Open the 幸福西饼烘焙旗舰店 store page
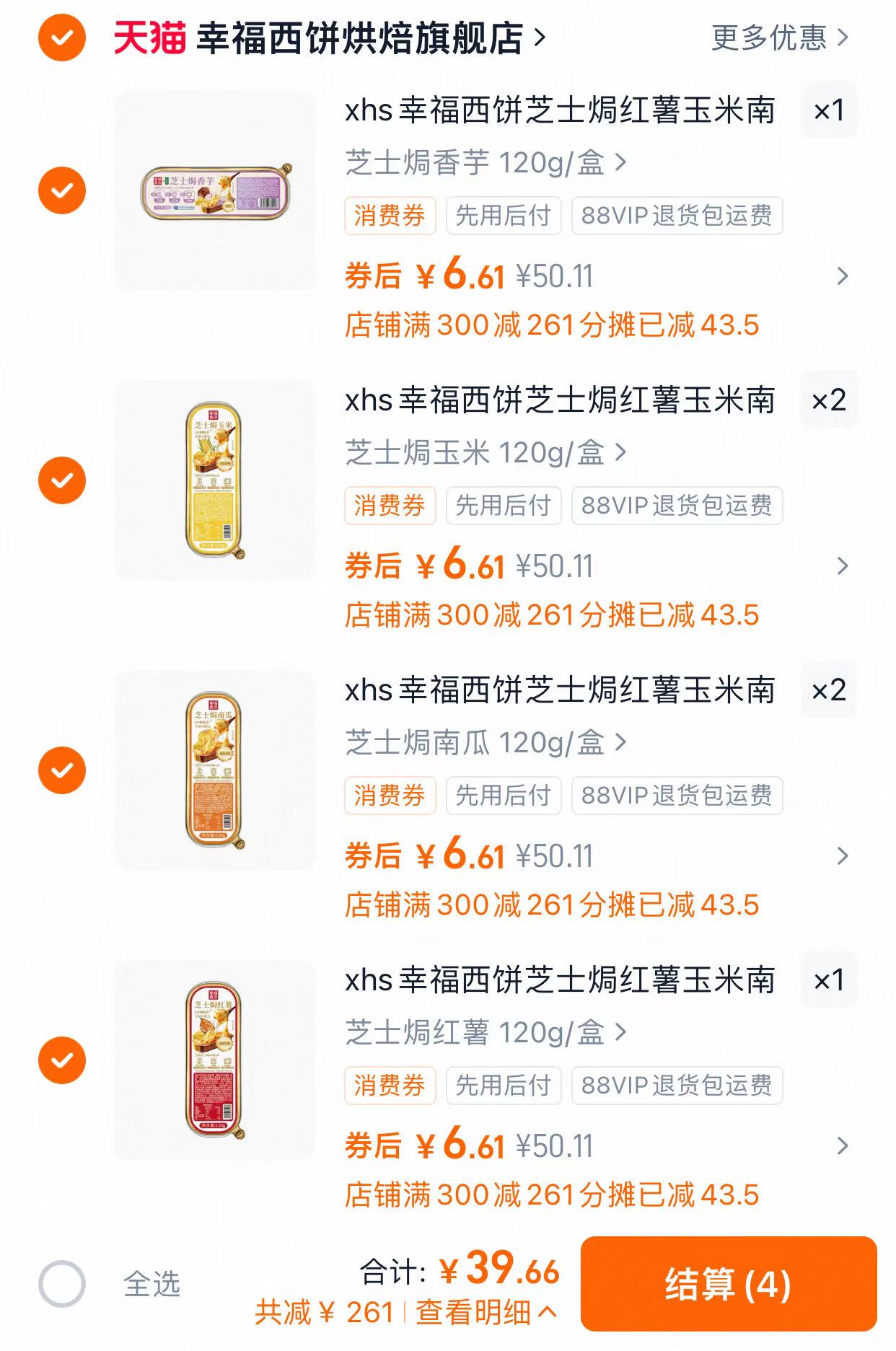The image size is (896, 1351). [325, 40]
